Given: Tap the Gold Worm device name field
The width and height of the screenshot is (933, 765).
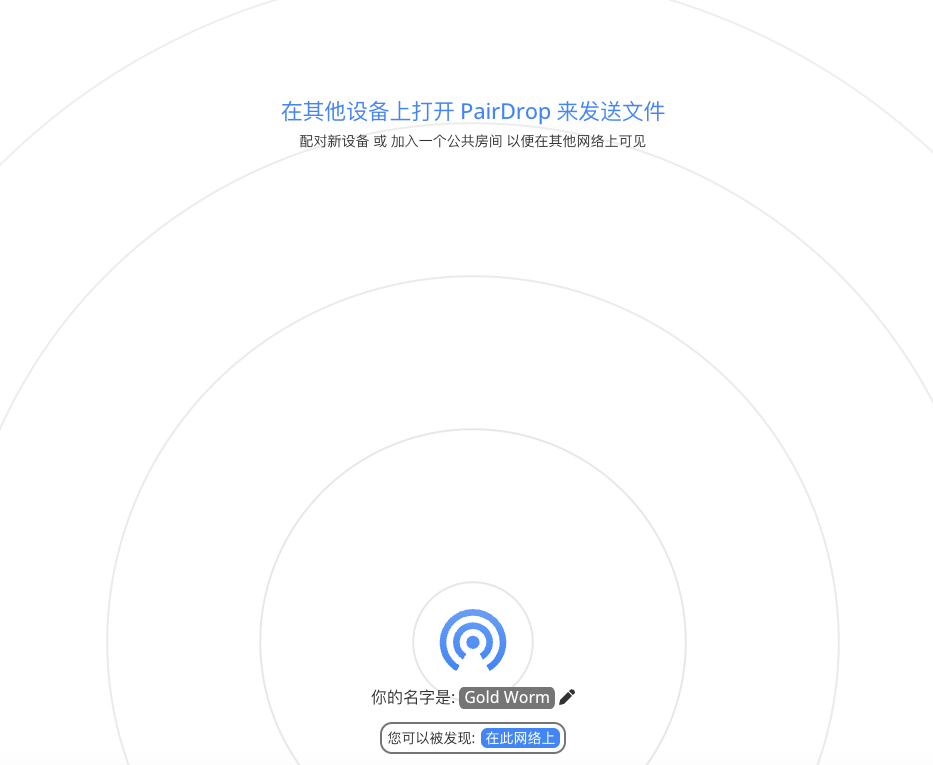Looking at the screenshot, I should coord(507,697).
